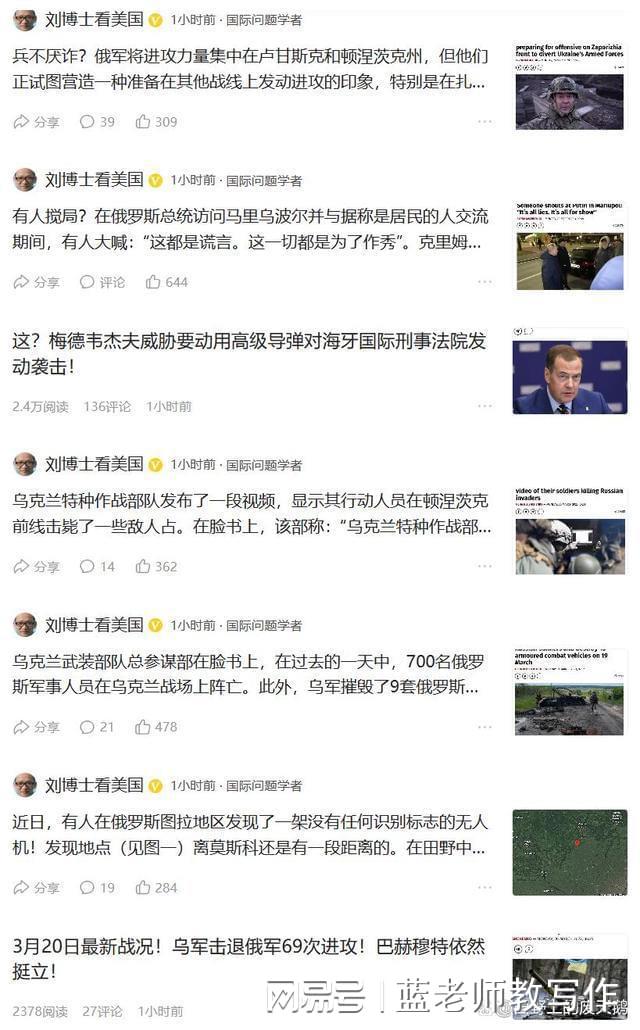View the 14 comments on 特种作战部队 post

click(97, 566)
